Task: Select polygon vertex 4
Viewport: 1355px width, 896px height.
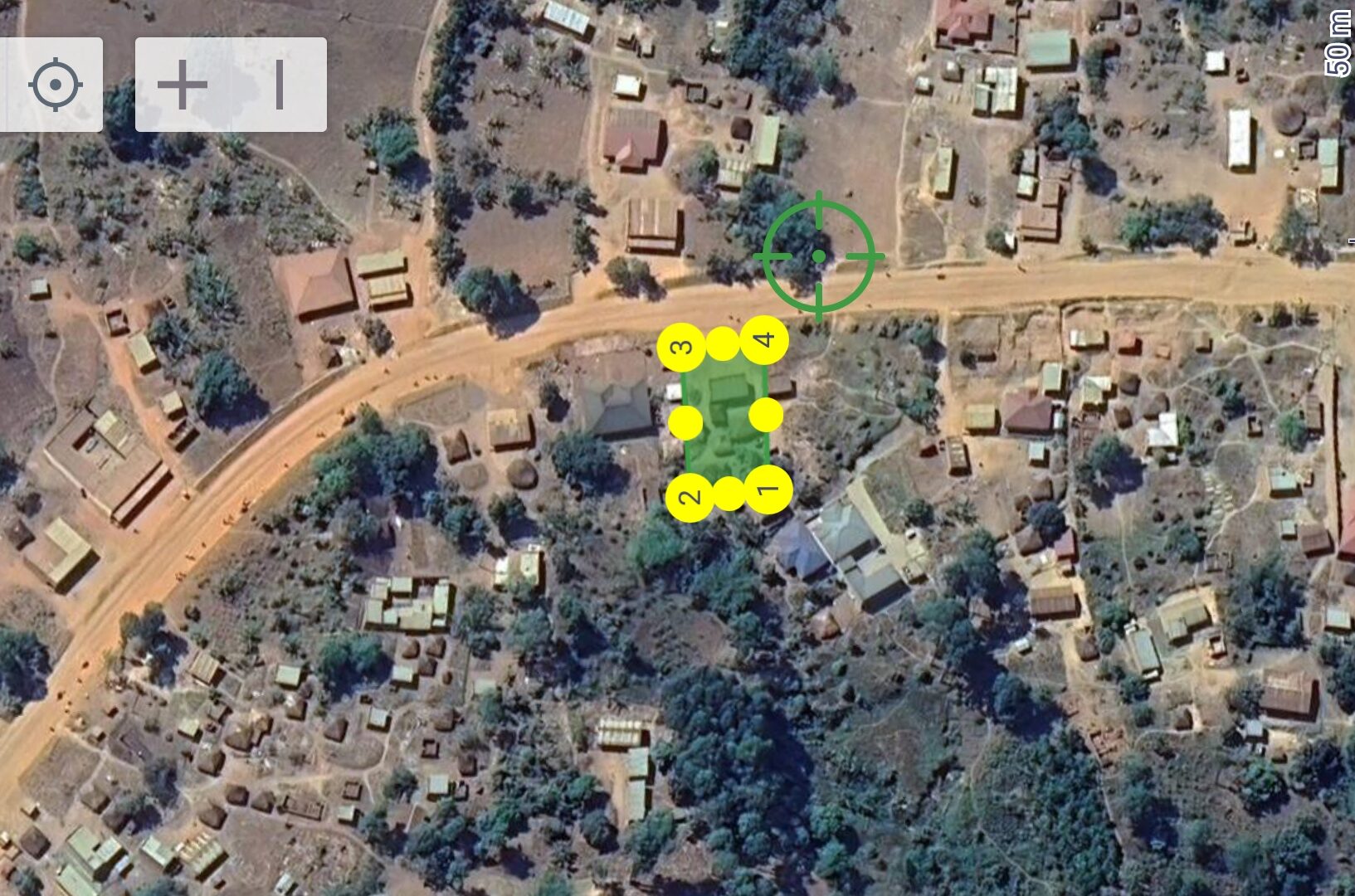Action: (x=764, y=340)
